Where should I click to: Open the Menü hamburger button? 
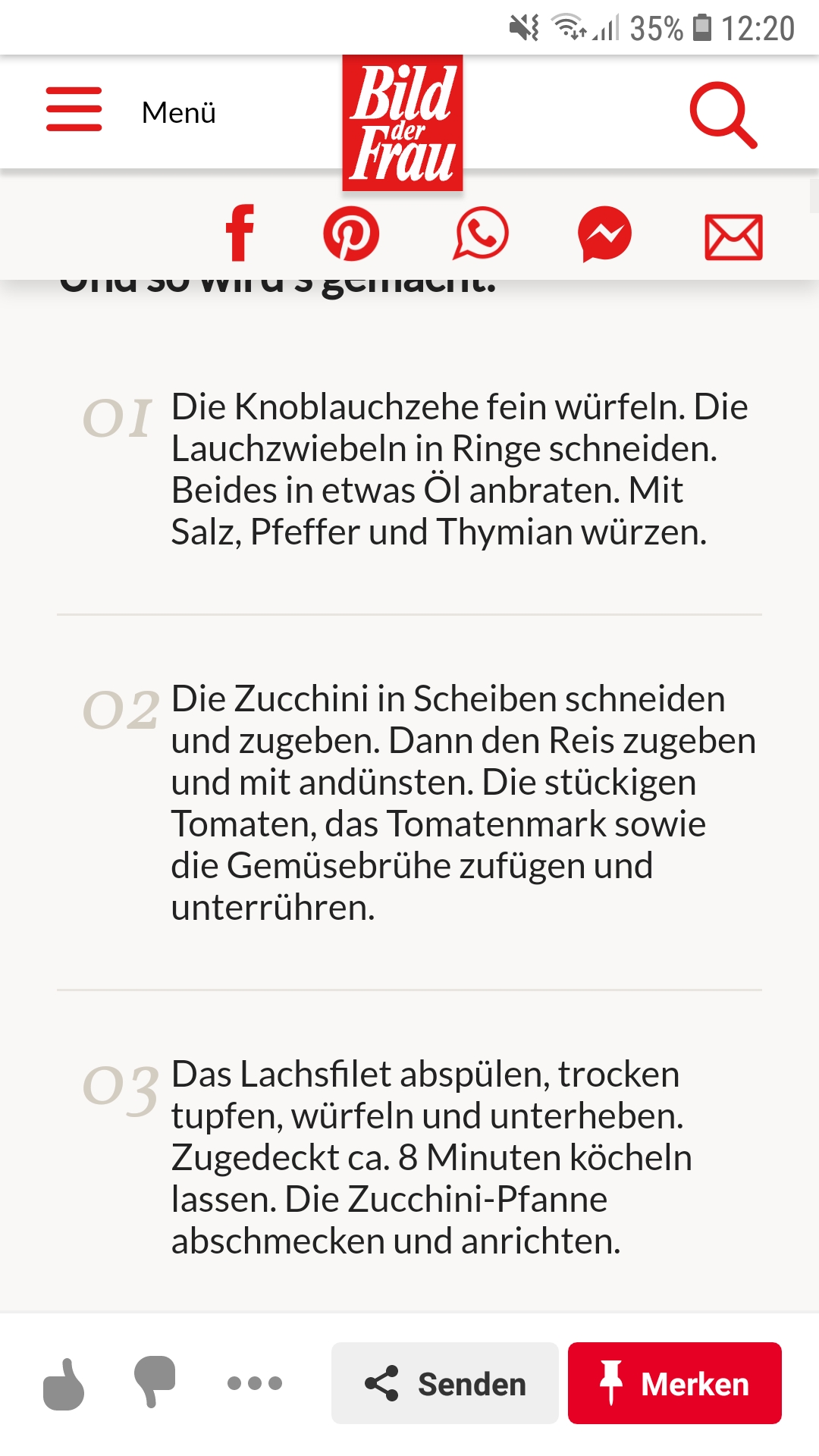[74, 109]
